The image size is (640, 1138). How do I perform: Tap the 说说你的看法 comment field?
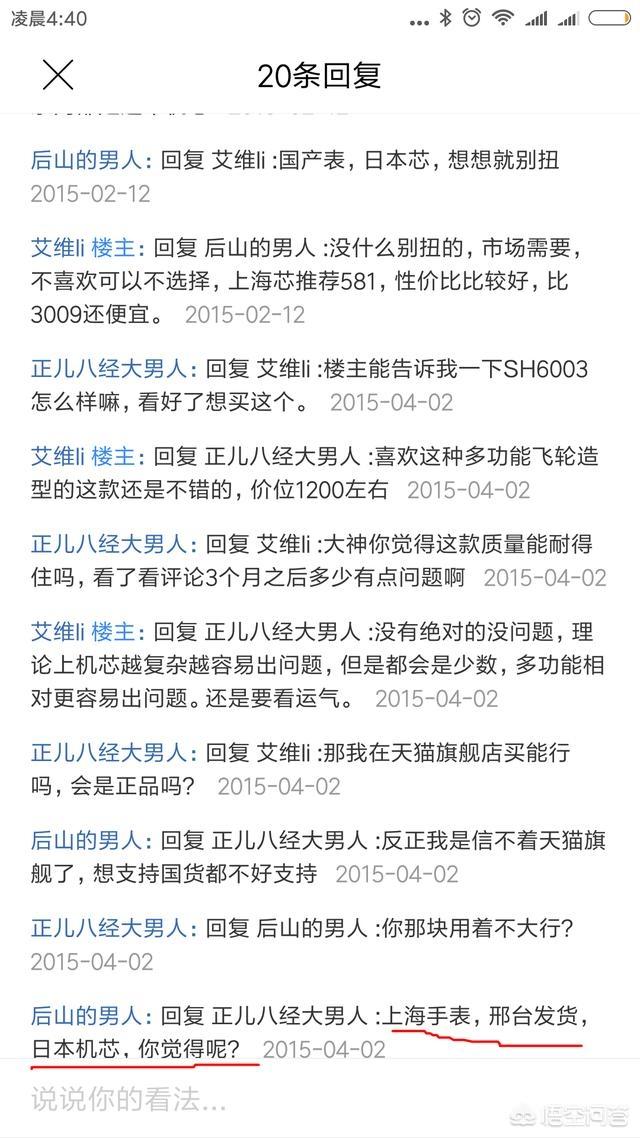(300, 1100)
